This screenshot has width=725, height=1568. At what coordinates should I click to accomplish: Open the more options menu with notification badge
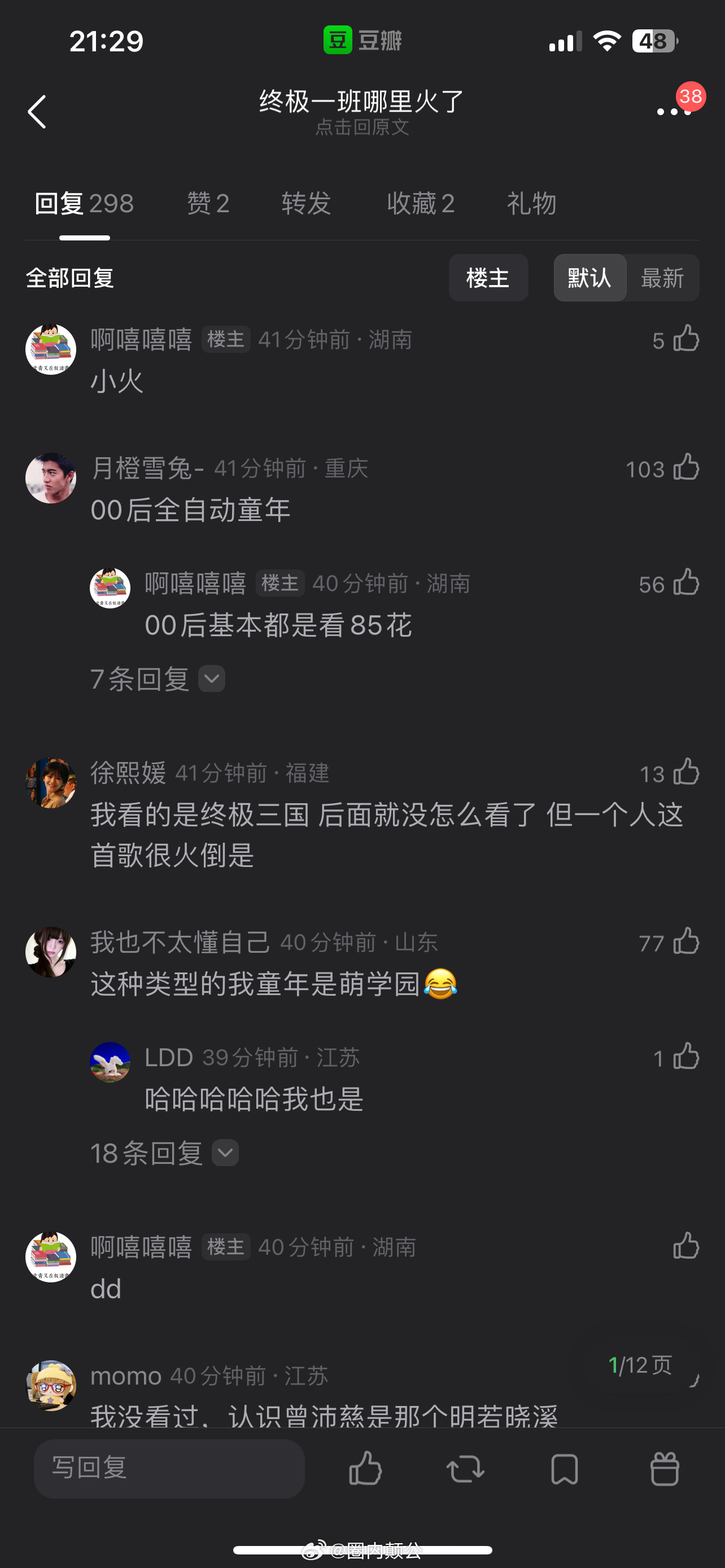(x=672, y=111)
